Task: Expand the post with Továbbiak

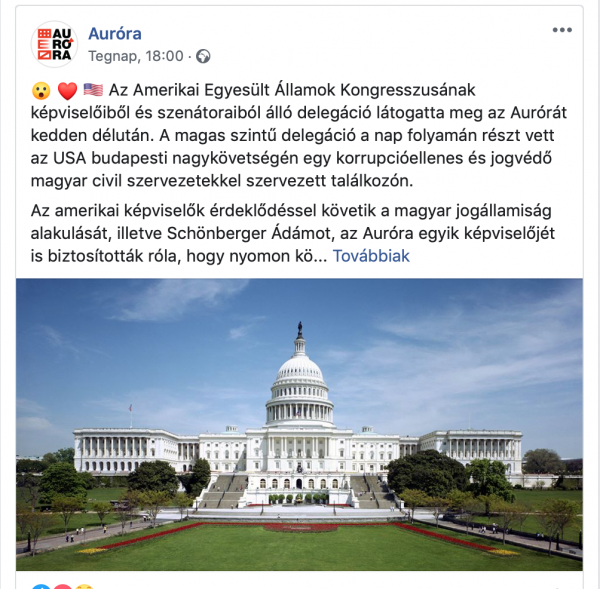Action: [x=370, y=256]
